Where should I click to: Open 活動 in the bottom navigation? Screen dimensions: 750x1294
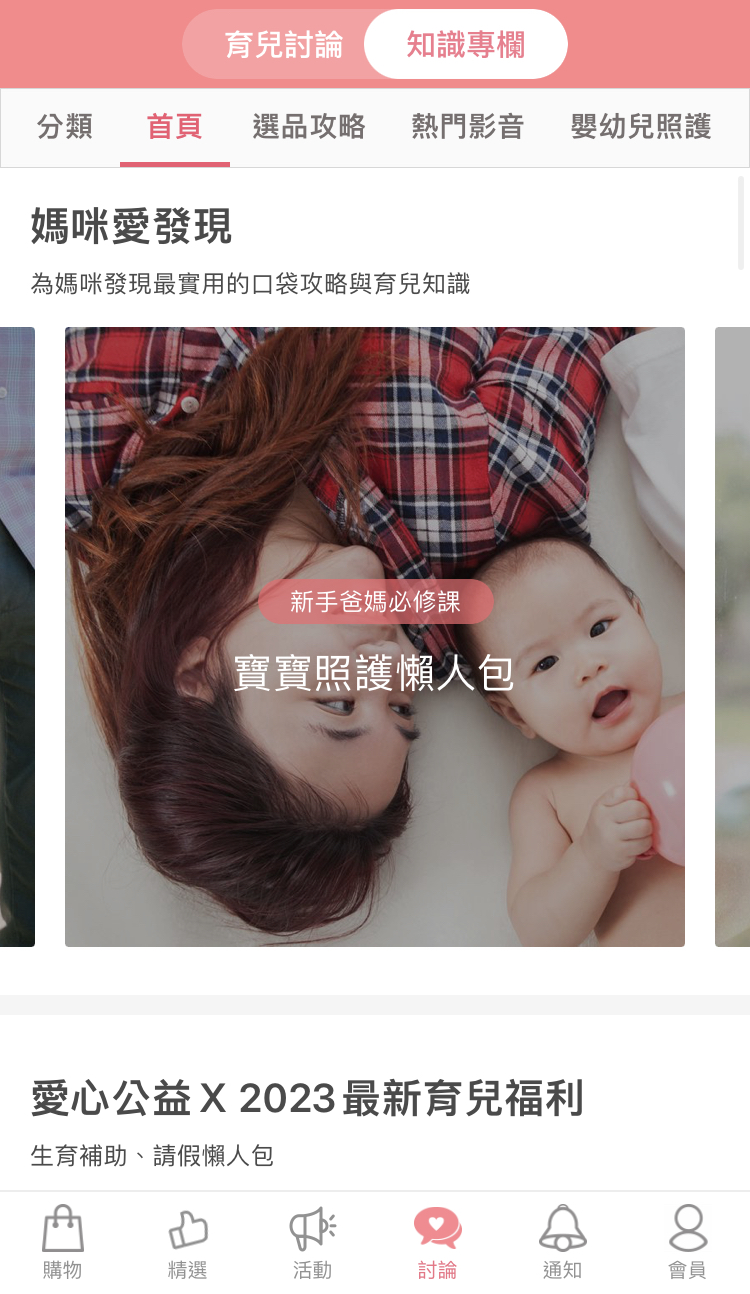pos(312,1242)
